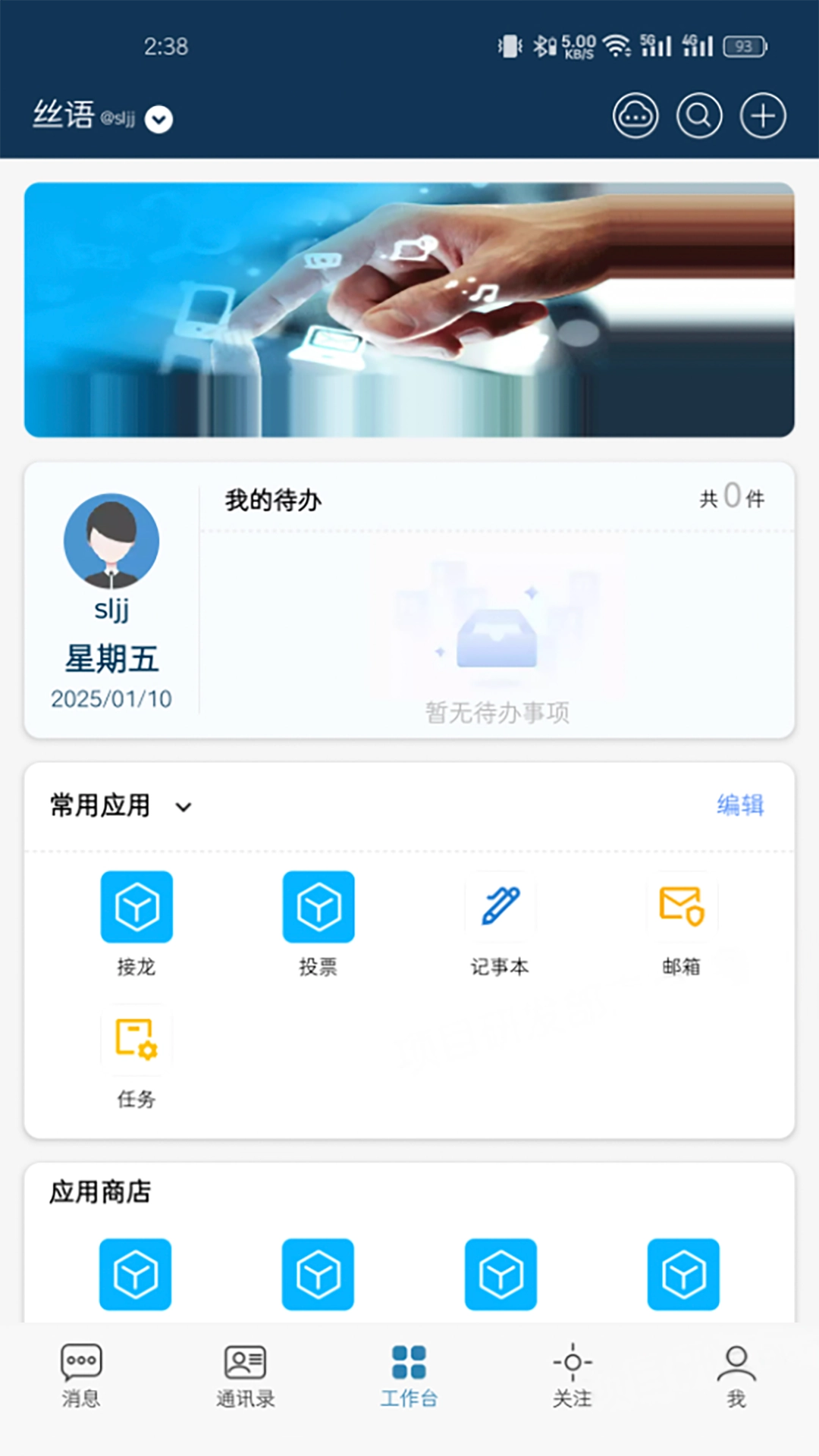This screenshot has width=819, height=1456.
Task: Tap the plus icon in the top bar
Action: coord(763,116)
